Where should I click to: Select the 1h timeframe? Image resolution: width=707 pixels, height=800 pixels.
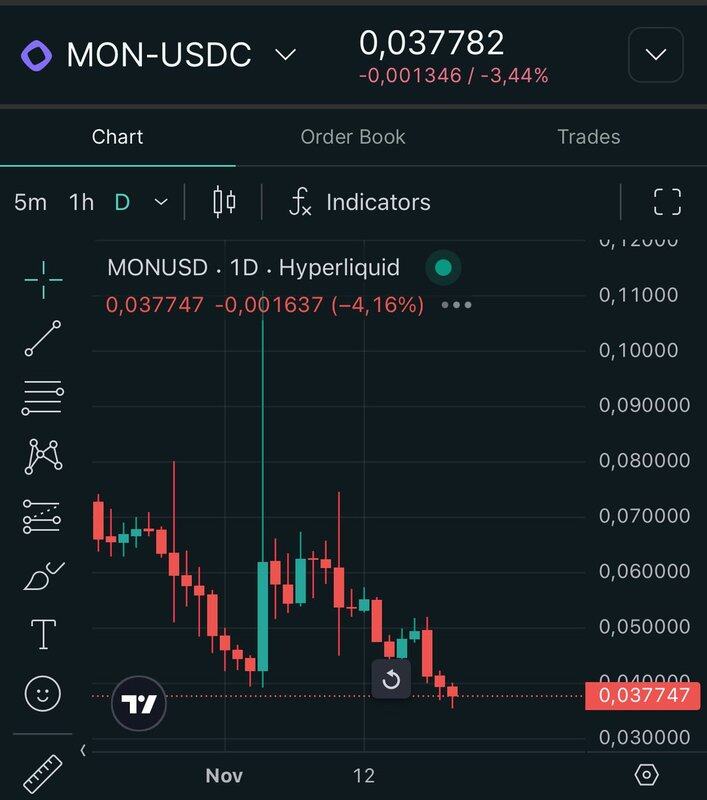pyautogui.click(x=81, y=202)
